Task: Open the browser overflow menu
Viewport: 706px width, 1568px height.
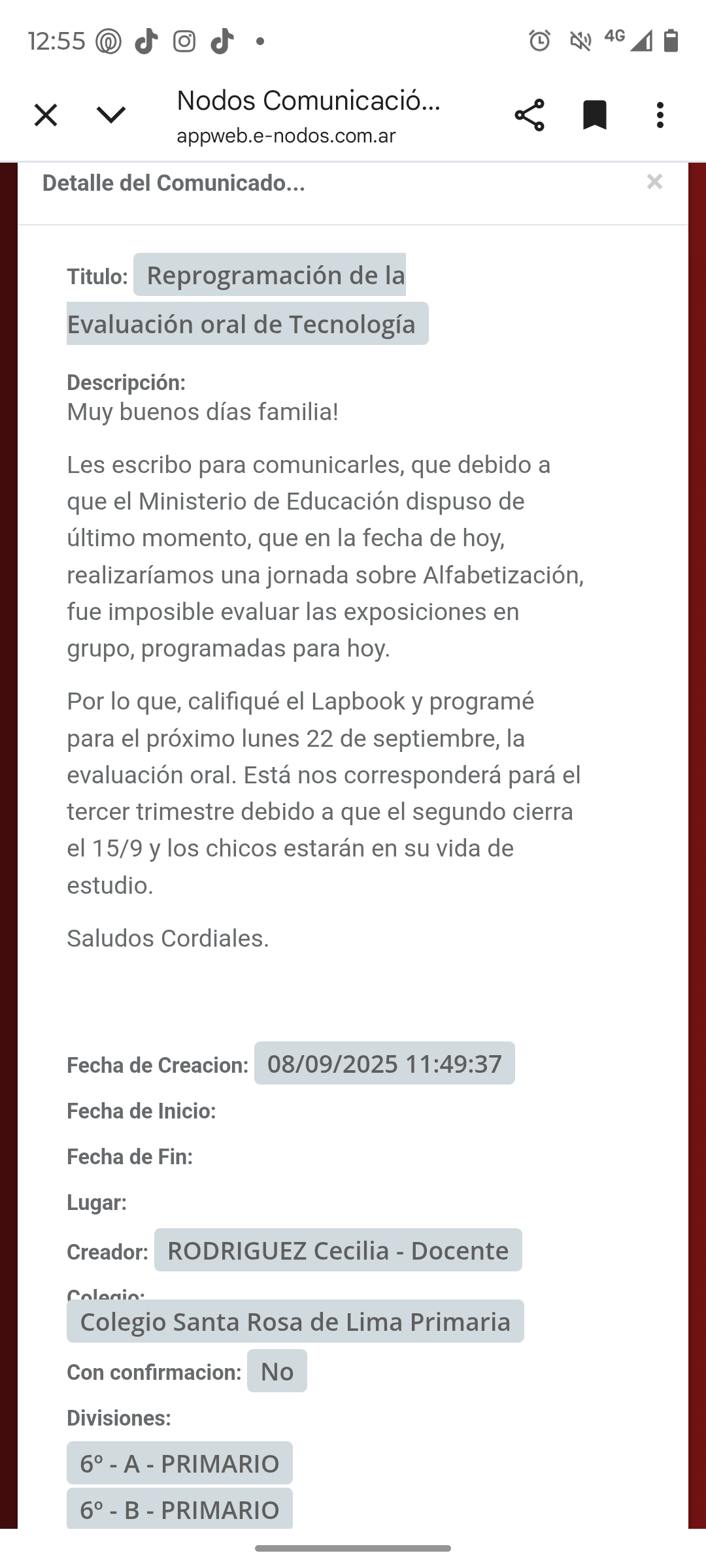Action: point(660,116)
